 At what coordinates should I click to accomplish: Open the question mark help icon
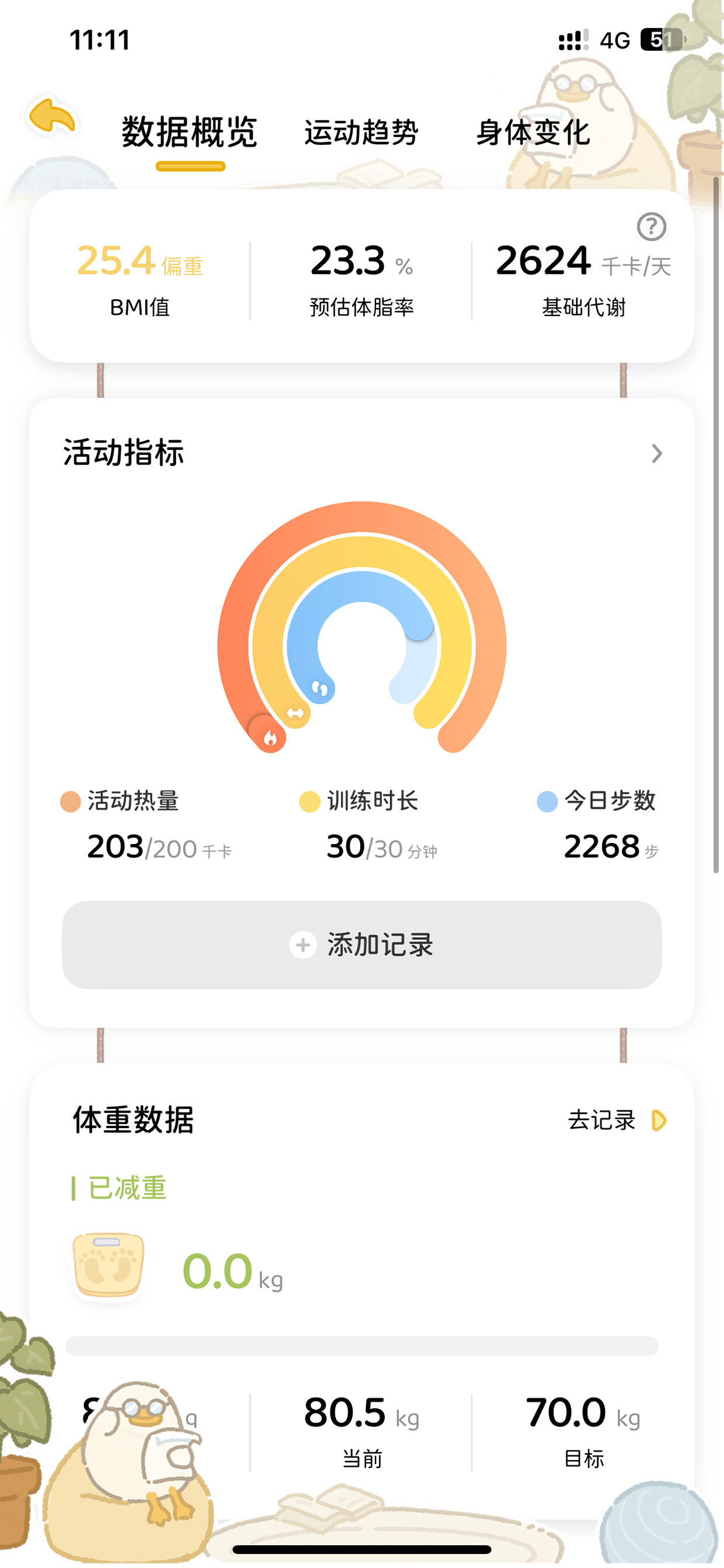click(651, 227)
